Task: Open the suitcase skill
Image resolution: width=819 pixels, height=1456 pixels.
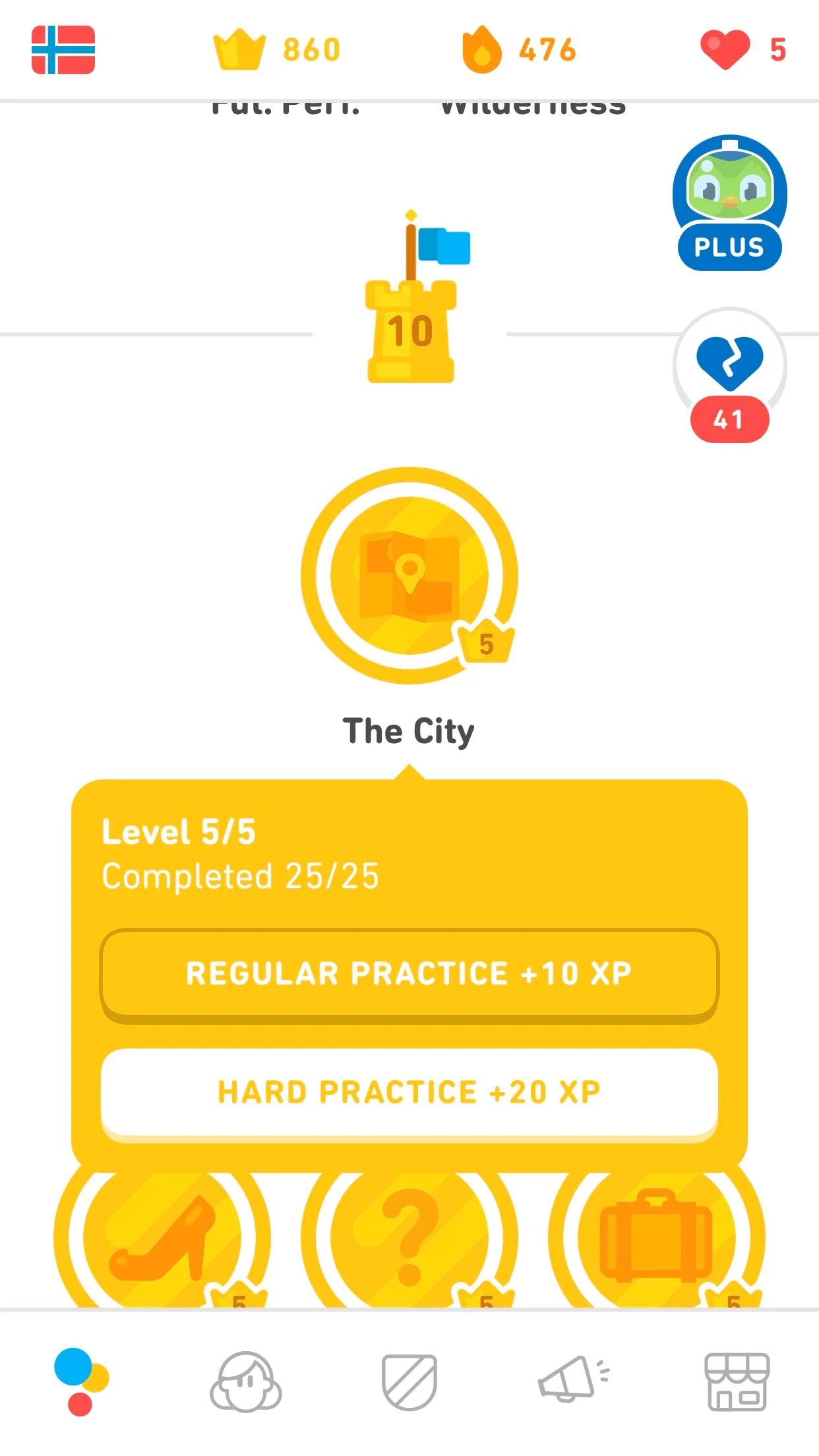Action: click(x=656, y=1238)
